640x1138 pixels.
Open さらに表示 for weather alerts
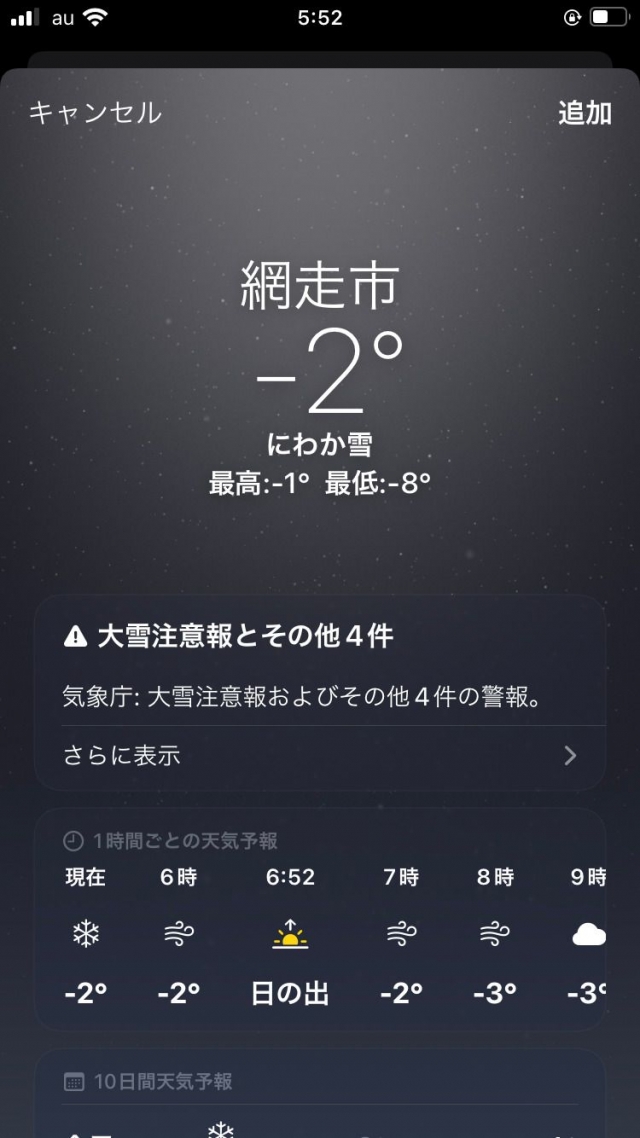(x=320, y=755)
